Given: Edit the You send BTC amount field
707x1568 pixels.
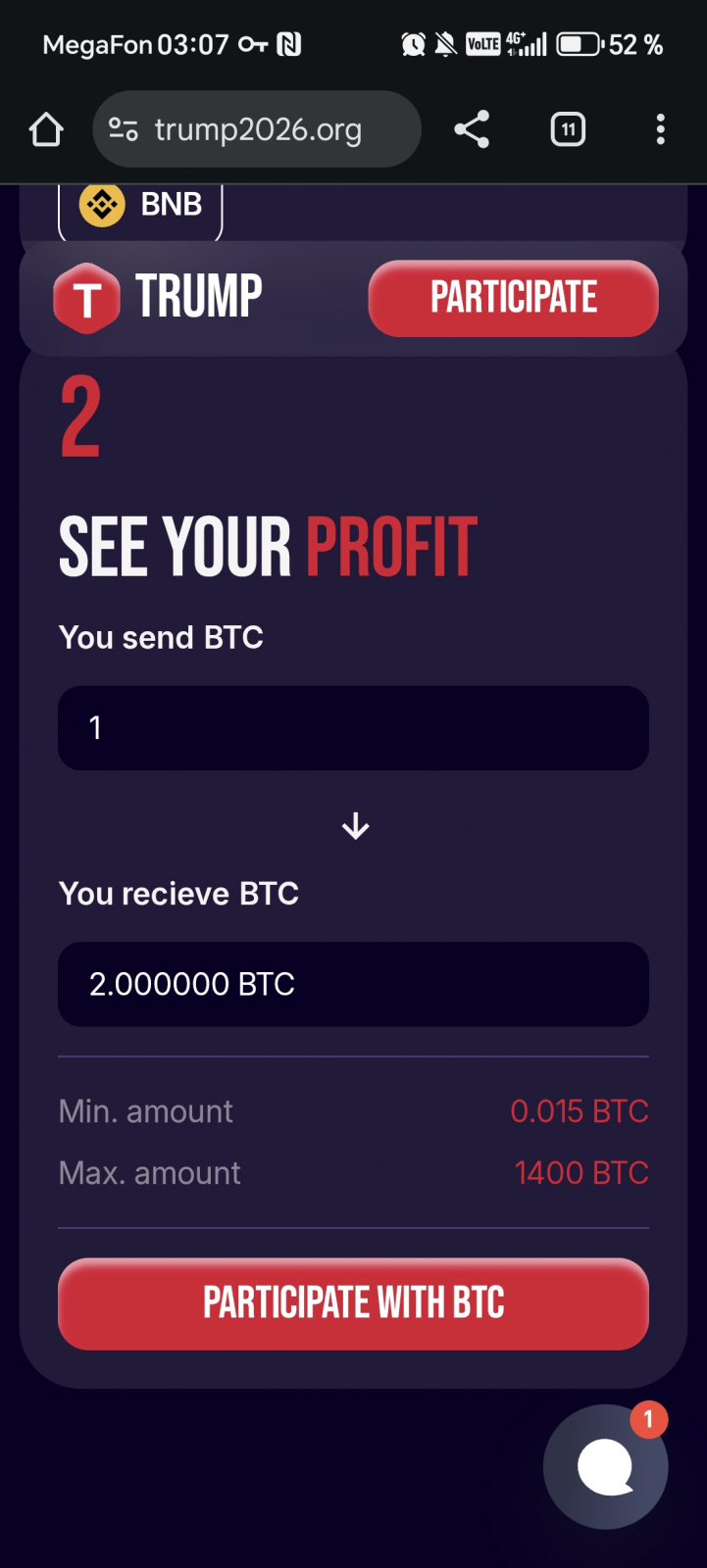Looking at the screenshot, I should click(353, 728).
